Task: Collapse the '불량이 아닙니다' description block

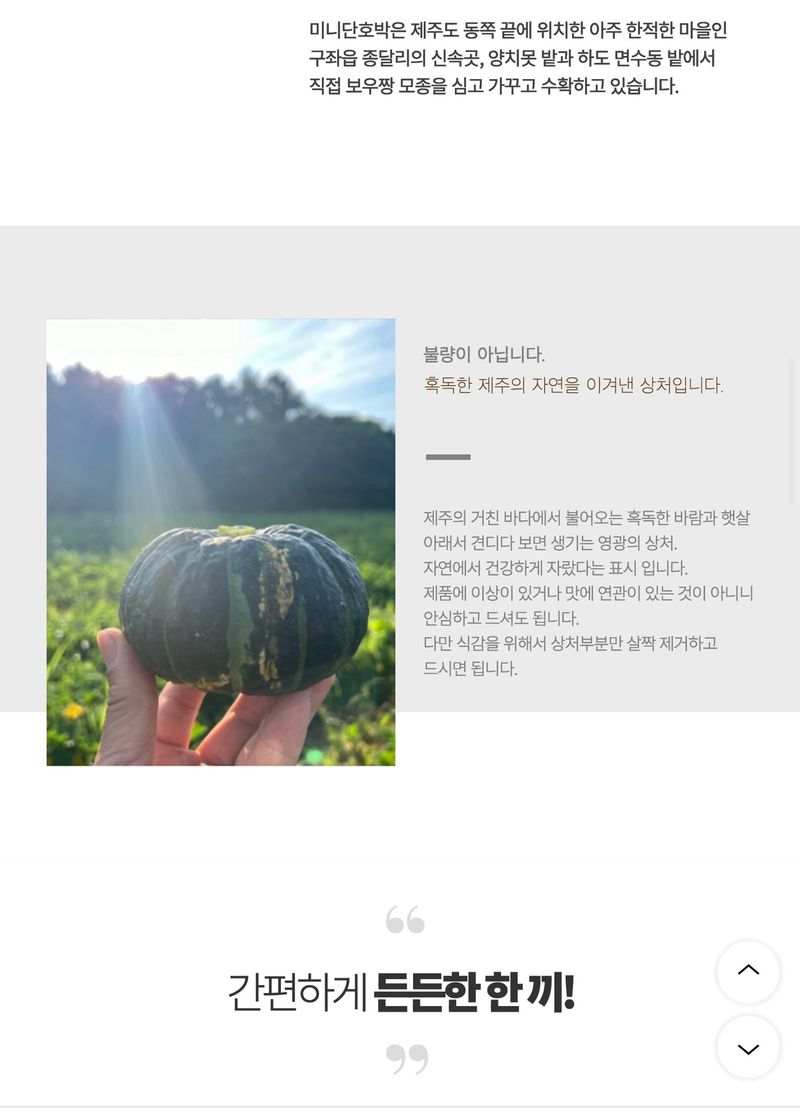Action: click(x=588, y=593)
